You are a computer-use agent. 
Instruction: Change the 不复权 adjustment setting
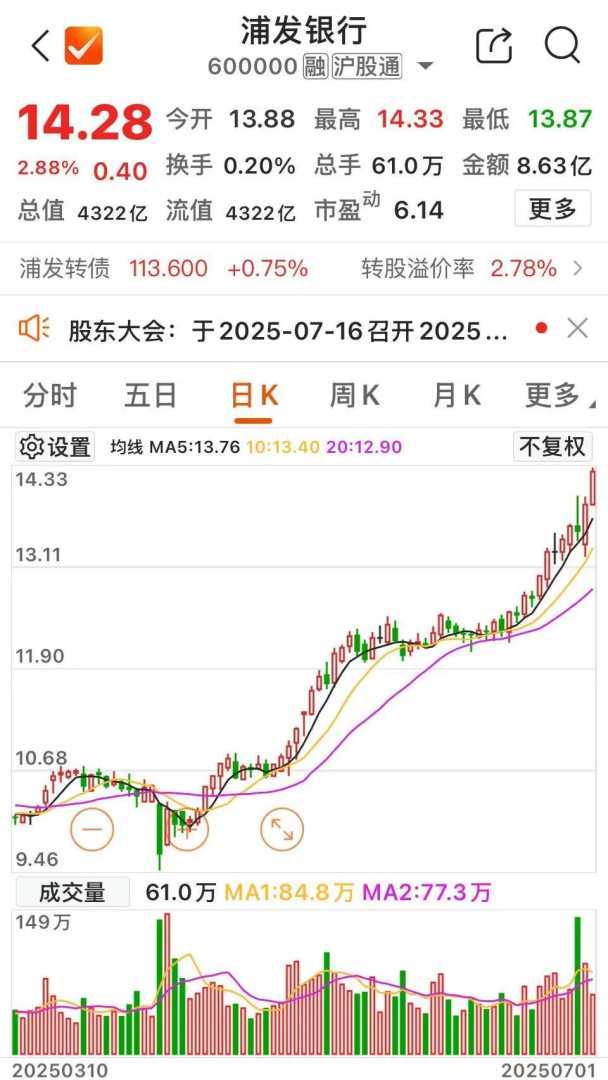pos(552,446)
